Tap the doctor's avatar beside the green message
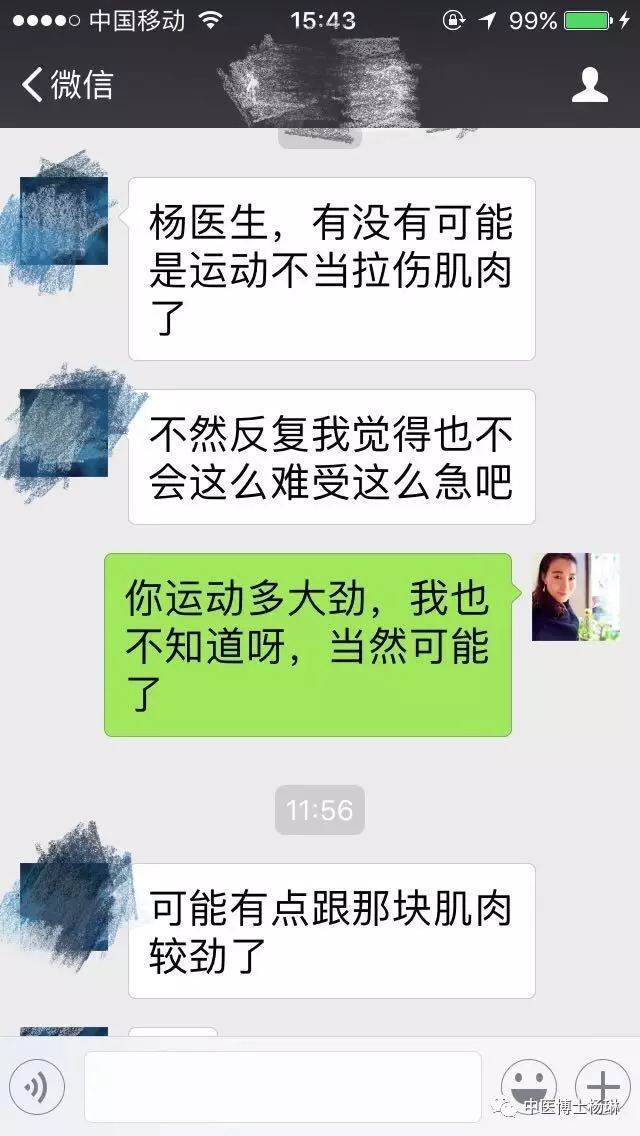Image resolution: width=640 pixels, height=1136 pixels. [575, 597]
